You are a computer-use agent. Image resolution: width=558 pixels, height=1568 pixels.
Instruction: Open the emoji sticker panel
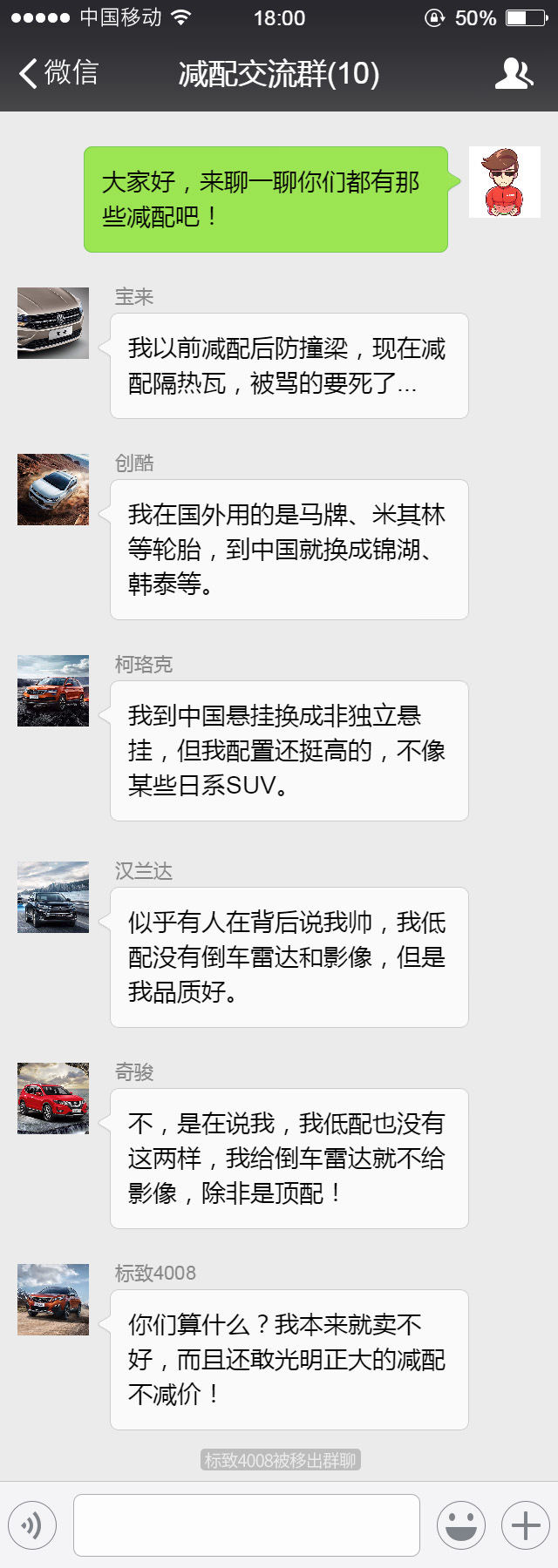click(461, 1525)
